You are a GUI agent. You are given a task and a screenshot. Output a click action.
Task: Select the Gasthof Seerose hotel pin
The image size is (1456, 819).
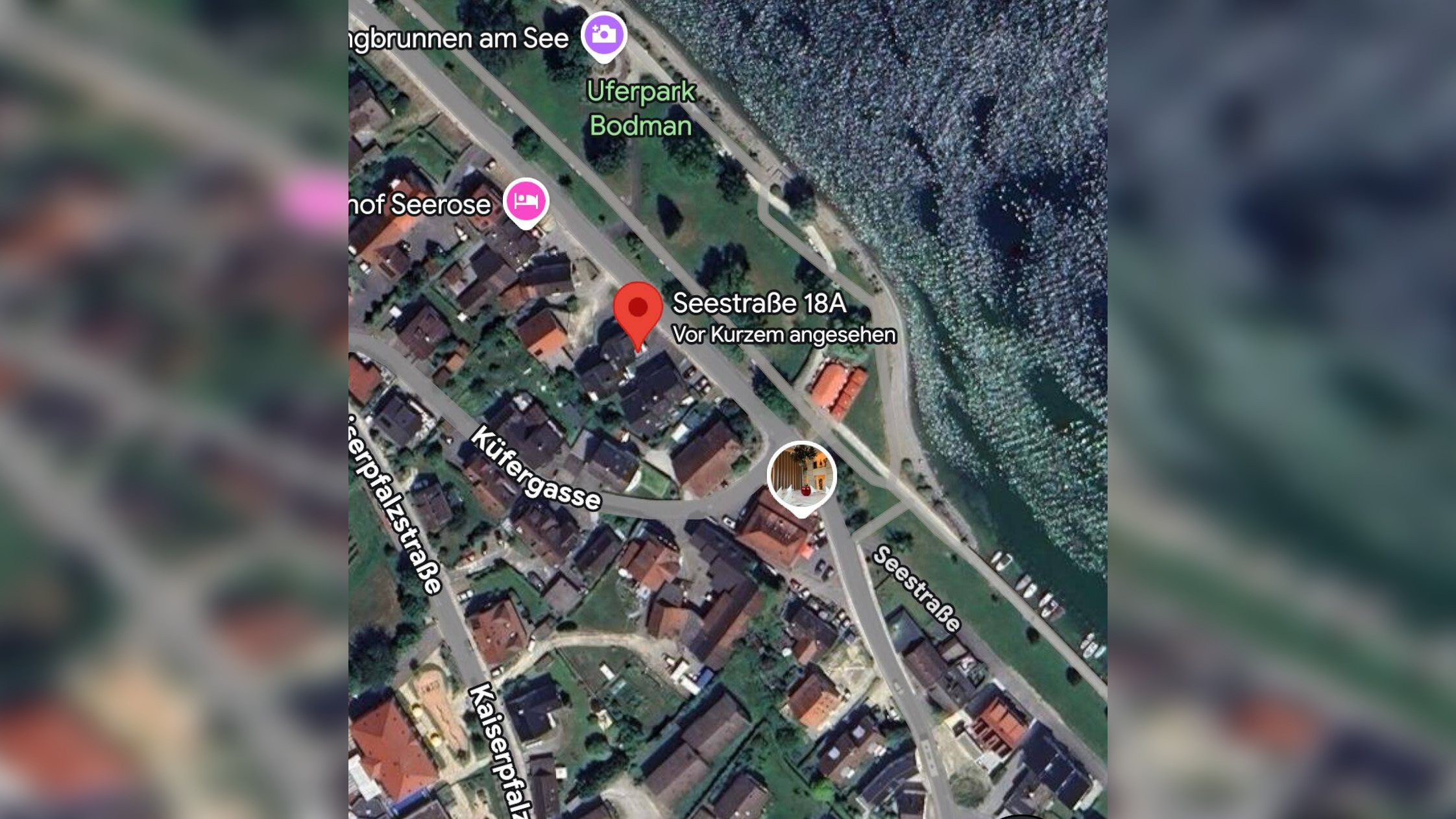pyautogui.click(x=526, y=201)
